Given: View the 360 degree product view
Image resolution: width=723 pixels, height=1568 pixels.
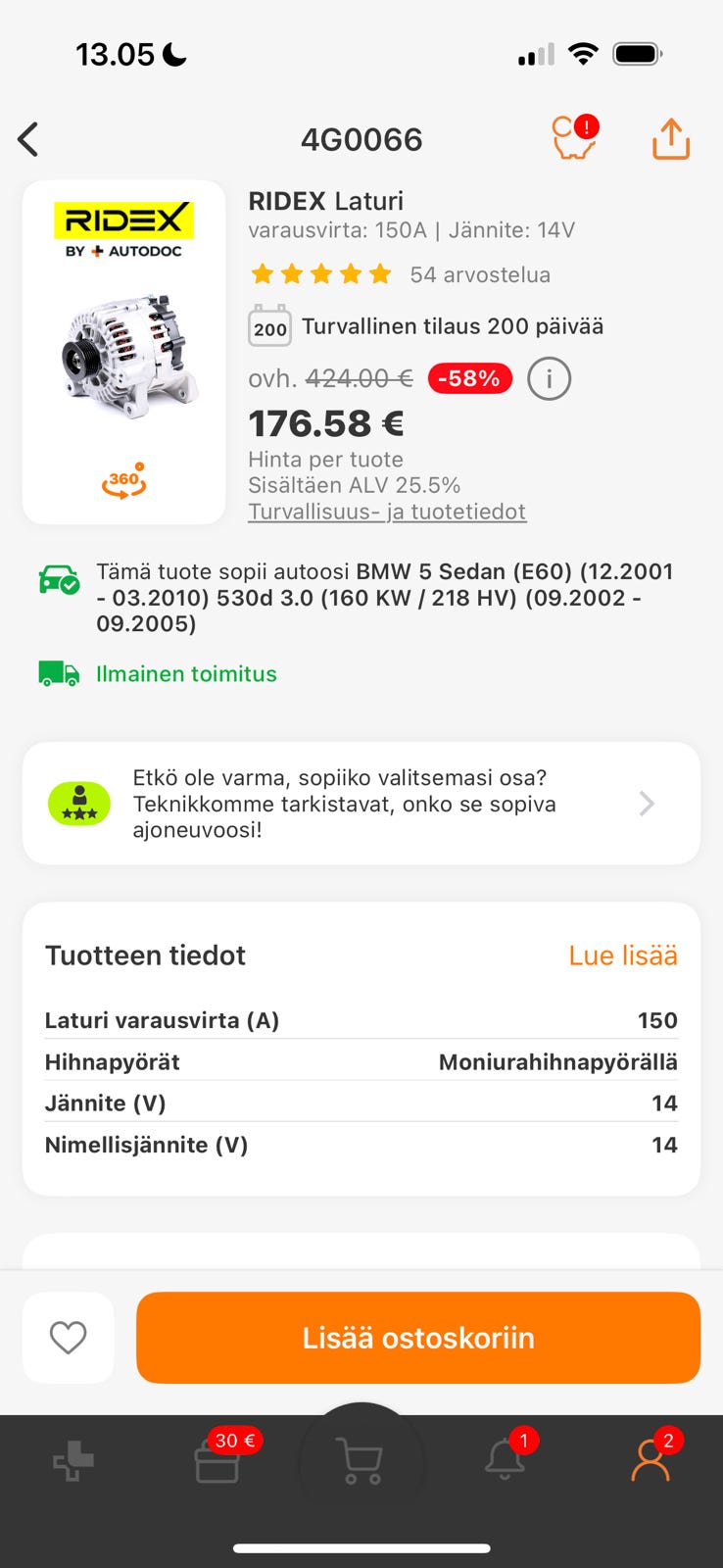Looking at the screenshot, I should pyautogui.click(x=124, y=481).
